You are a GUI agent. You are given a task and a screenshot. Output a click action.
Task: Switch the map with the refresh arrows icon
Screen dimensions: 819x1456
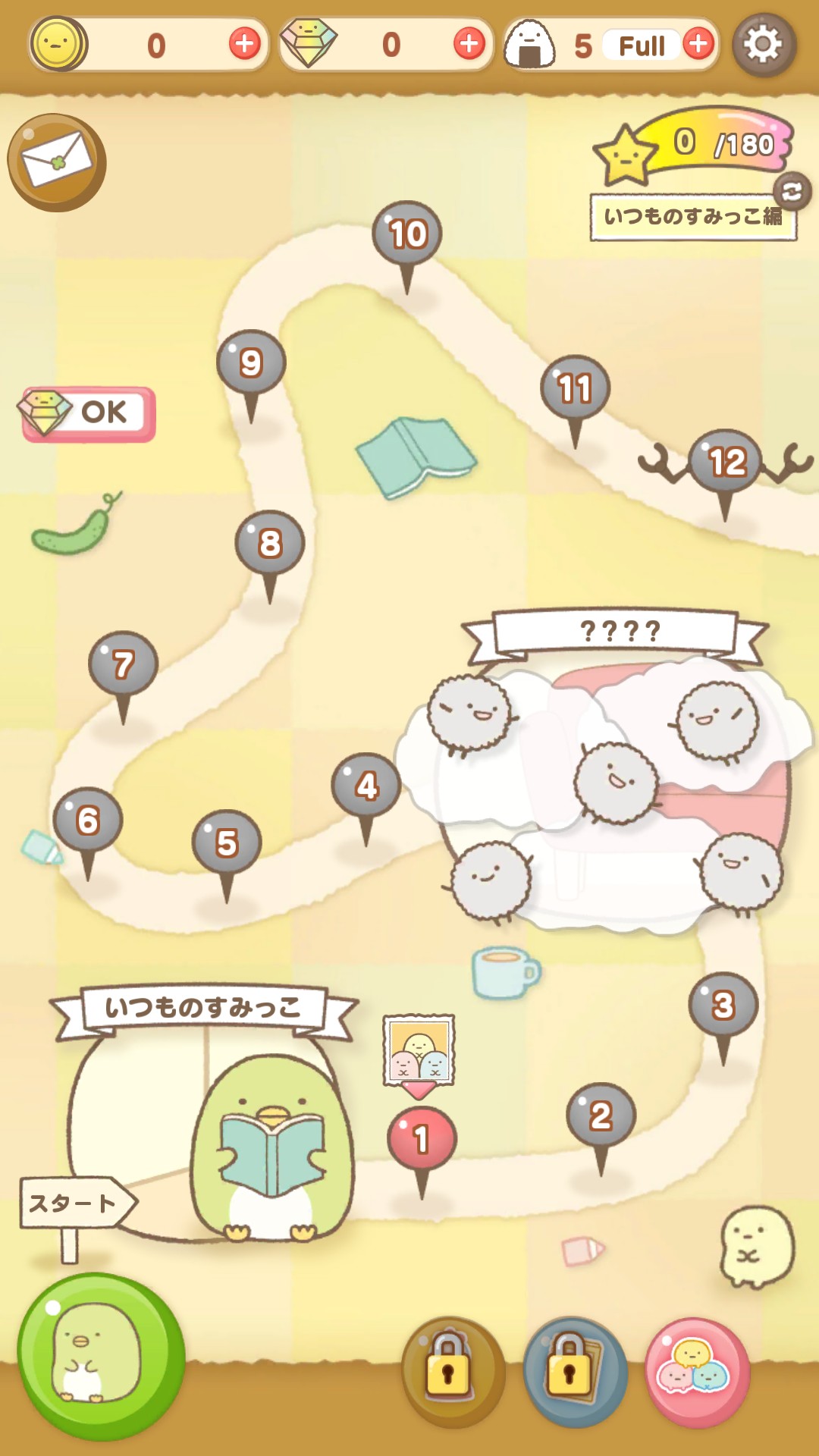[792, 191]
